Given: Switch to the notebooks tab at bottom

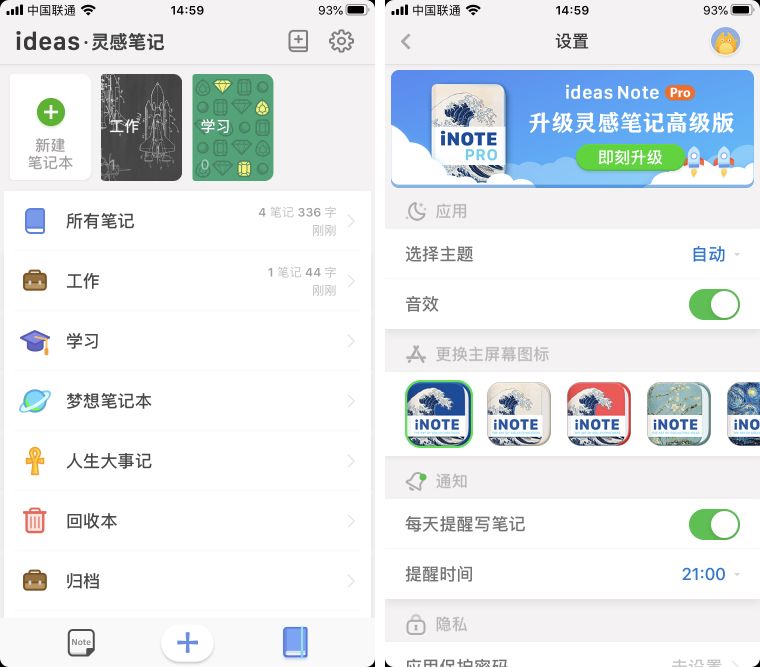Looking at the screenshot, I should coord(295,642).
